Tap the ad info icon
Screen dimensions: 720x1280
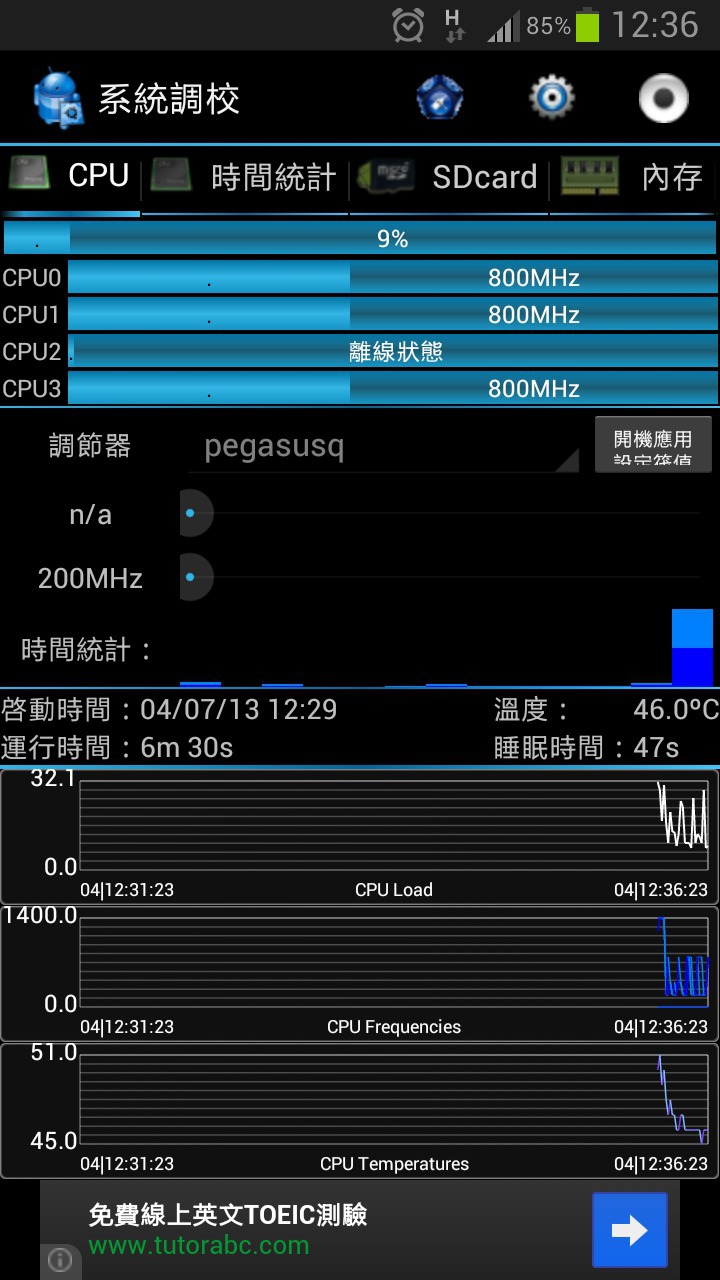point(60,1261)
